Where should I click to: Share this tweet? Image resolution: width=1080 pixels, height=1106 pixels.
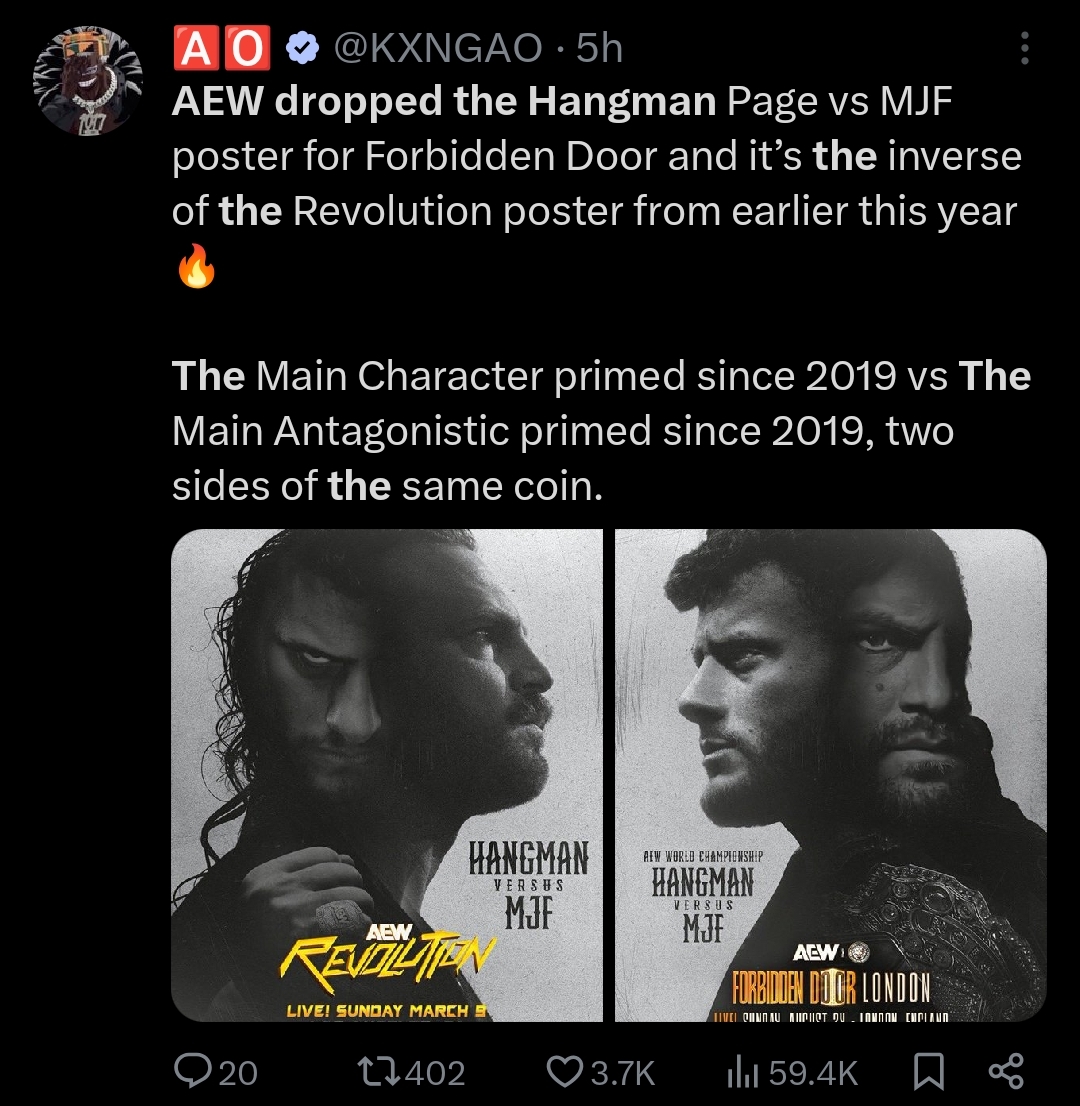pyautogui.click(x=1006, y=1071)
